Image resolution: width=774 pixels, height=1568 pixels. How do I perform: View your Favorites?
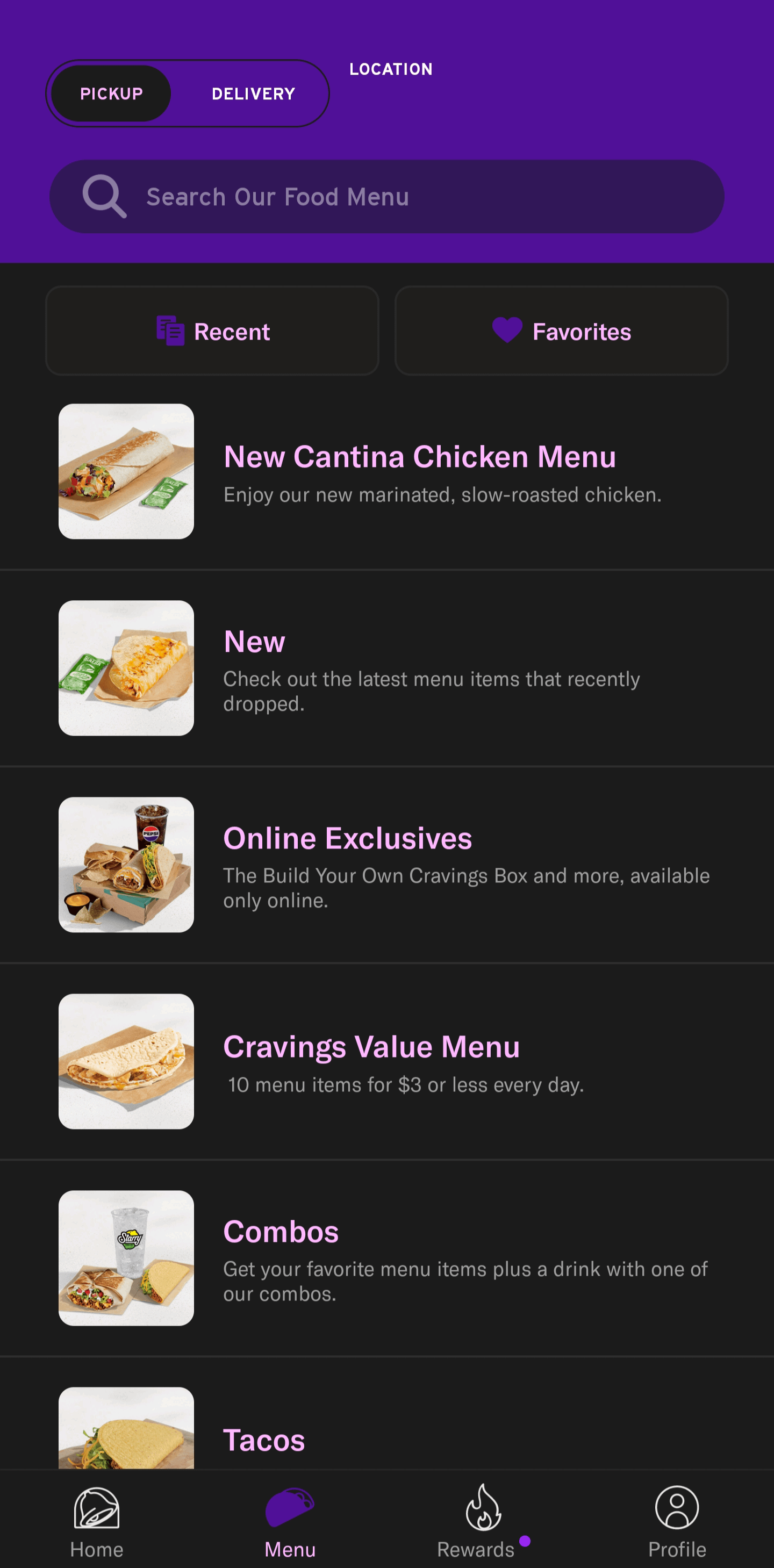coord(562,331)
